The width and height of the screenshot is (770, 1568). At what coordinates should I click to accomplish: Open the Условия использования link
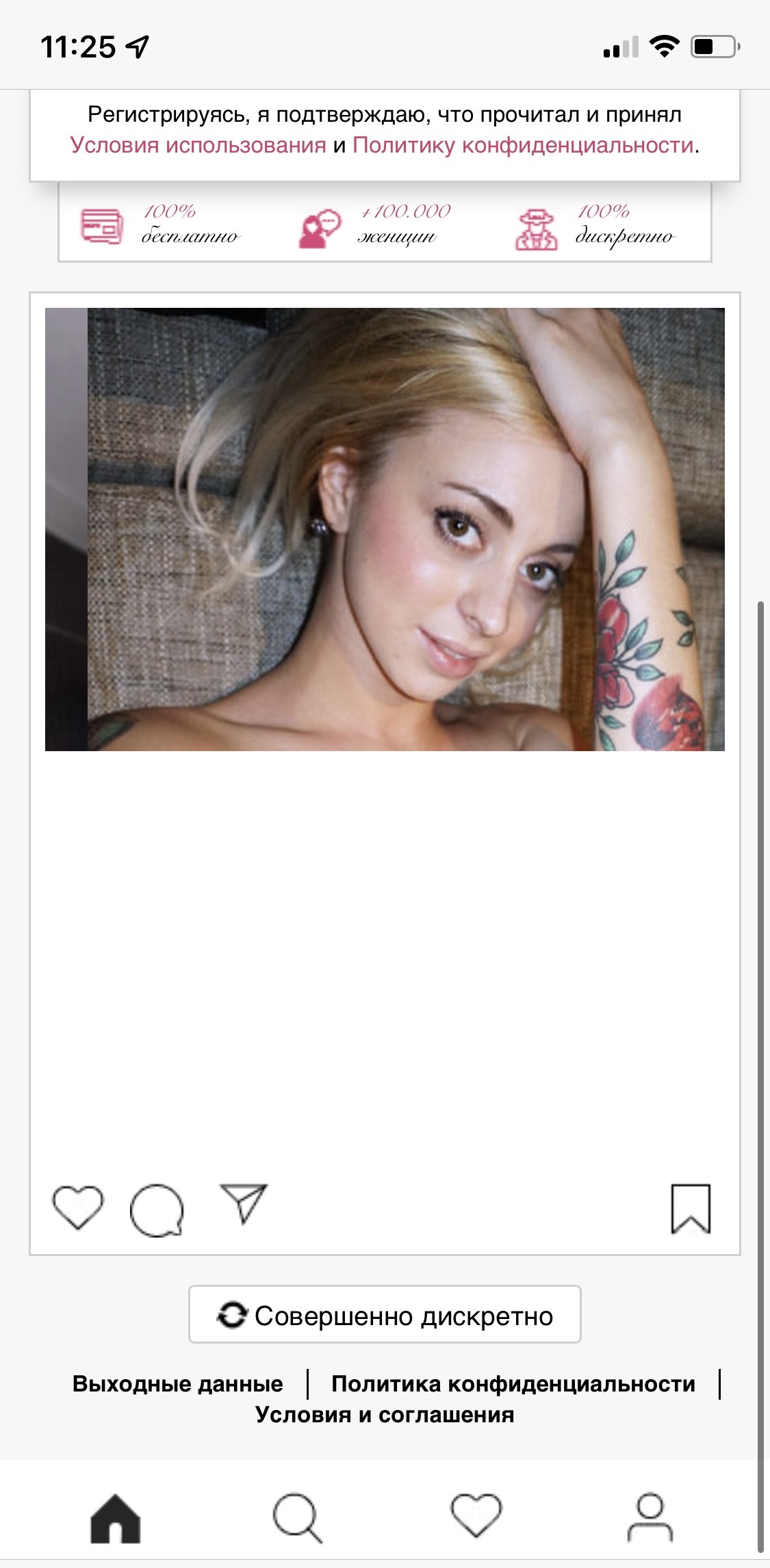click(198, 145)
